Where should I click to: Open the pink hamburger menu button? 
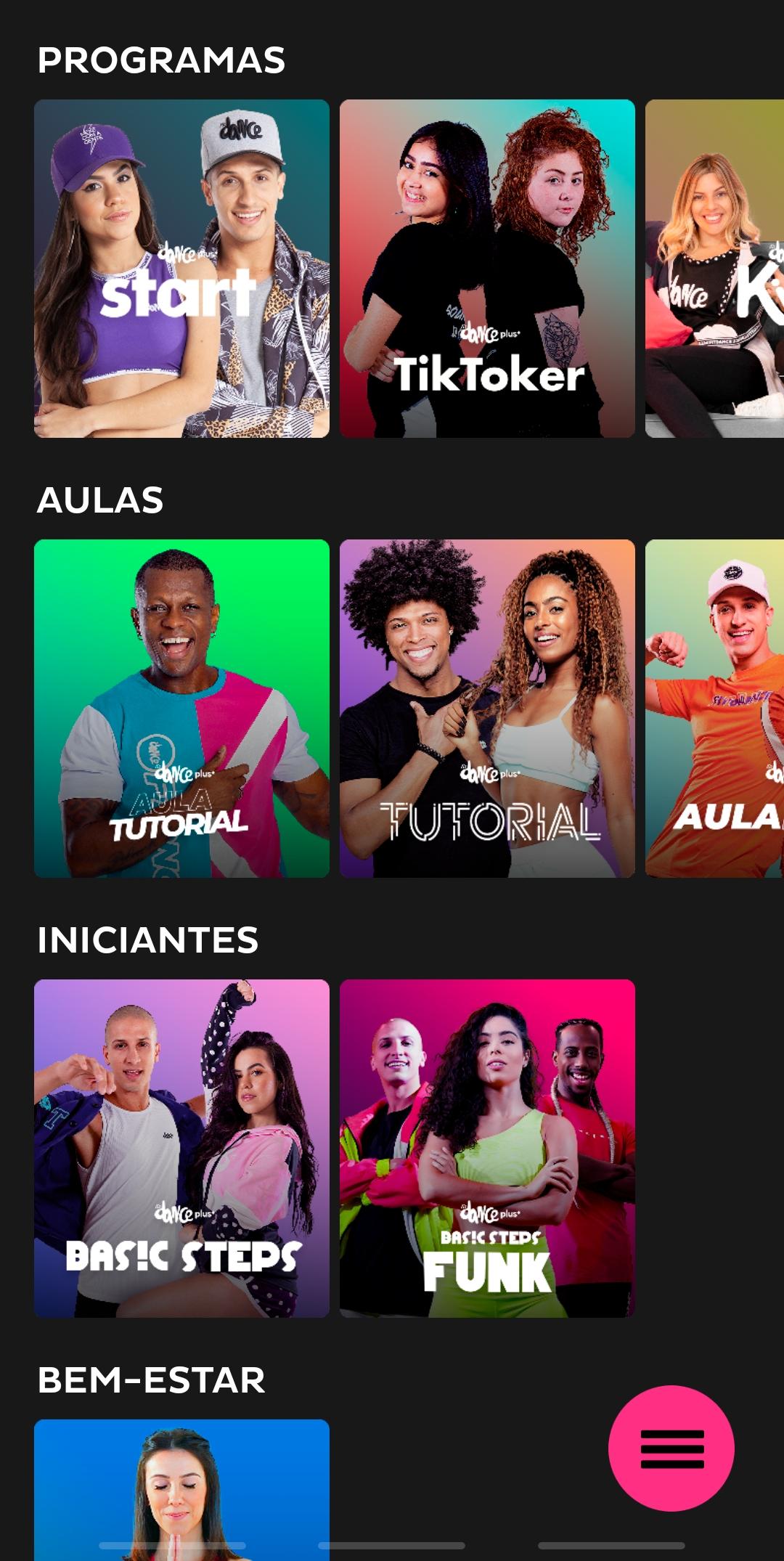(x=671, y=1448)
